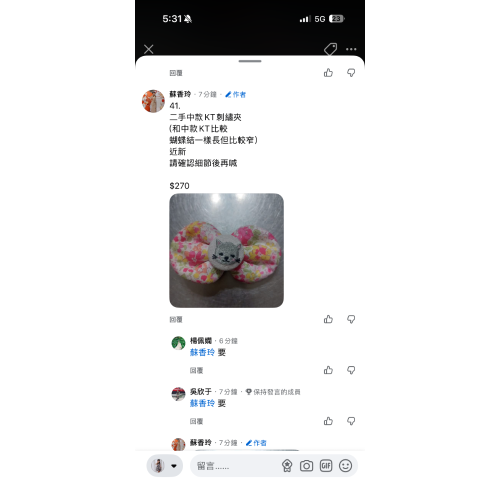Reply to 蘇香玲's item 41 comment
This screenshot has width=500, height=500.
(x=176, y=320)
